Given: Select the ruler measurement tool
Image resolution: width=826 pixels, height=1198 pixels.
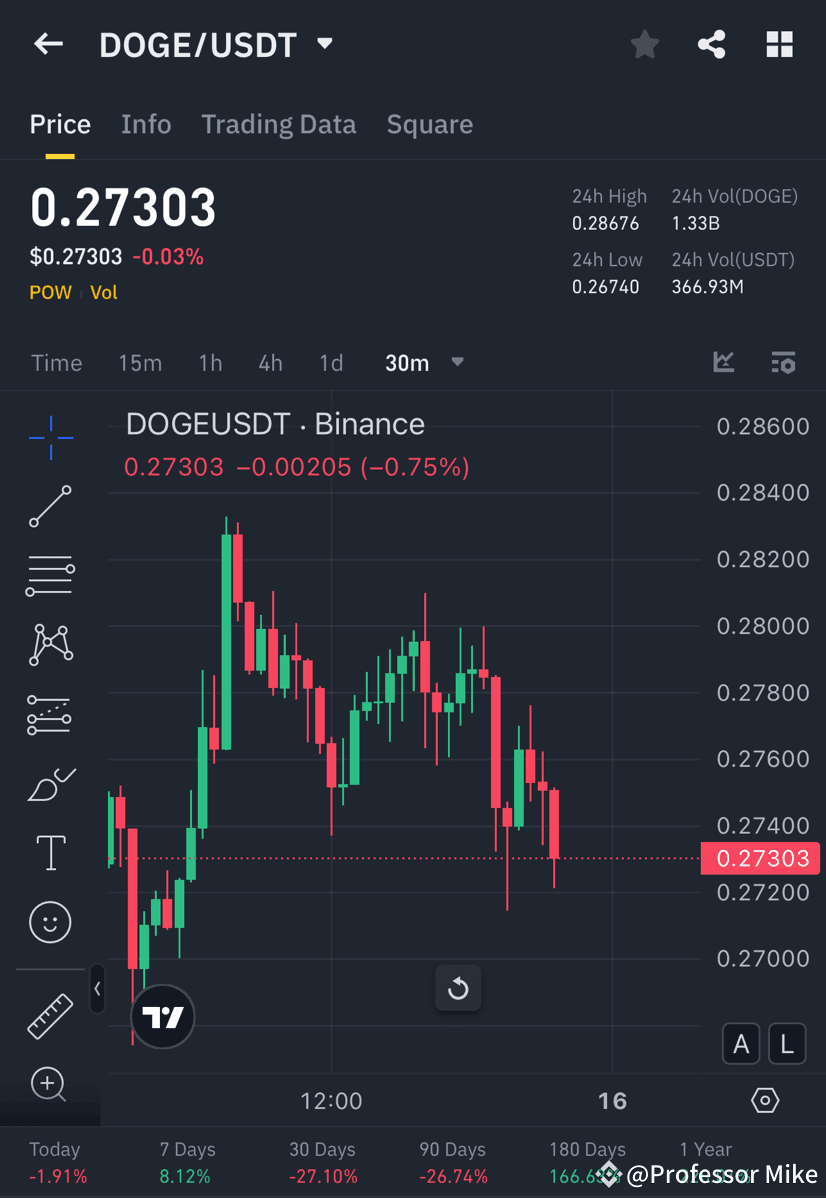Looking at the screenshot, I should 50,1015.
